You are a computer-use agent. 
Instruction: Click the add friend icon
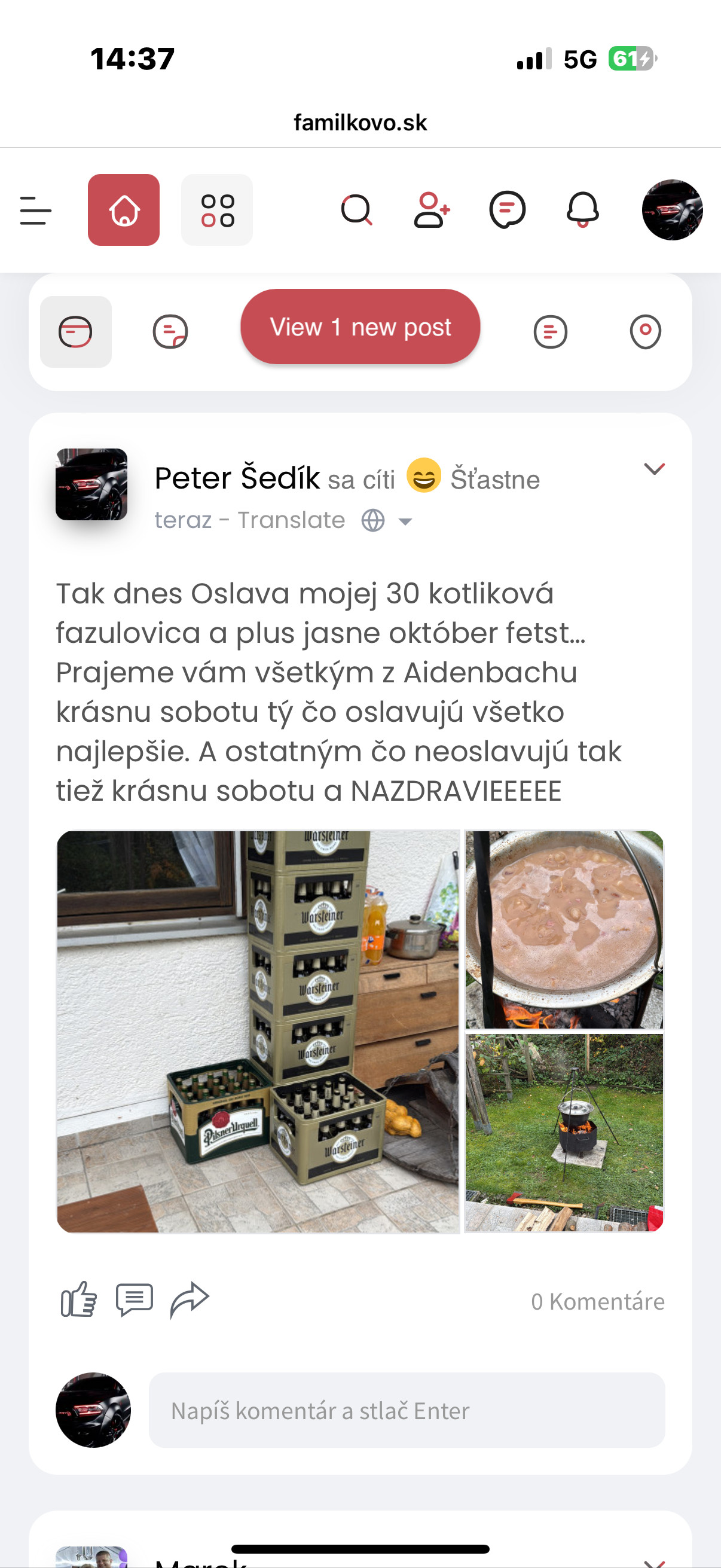(x=433, y=210)
